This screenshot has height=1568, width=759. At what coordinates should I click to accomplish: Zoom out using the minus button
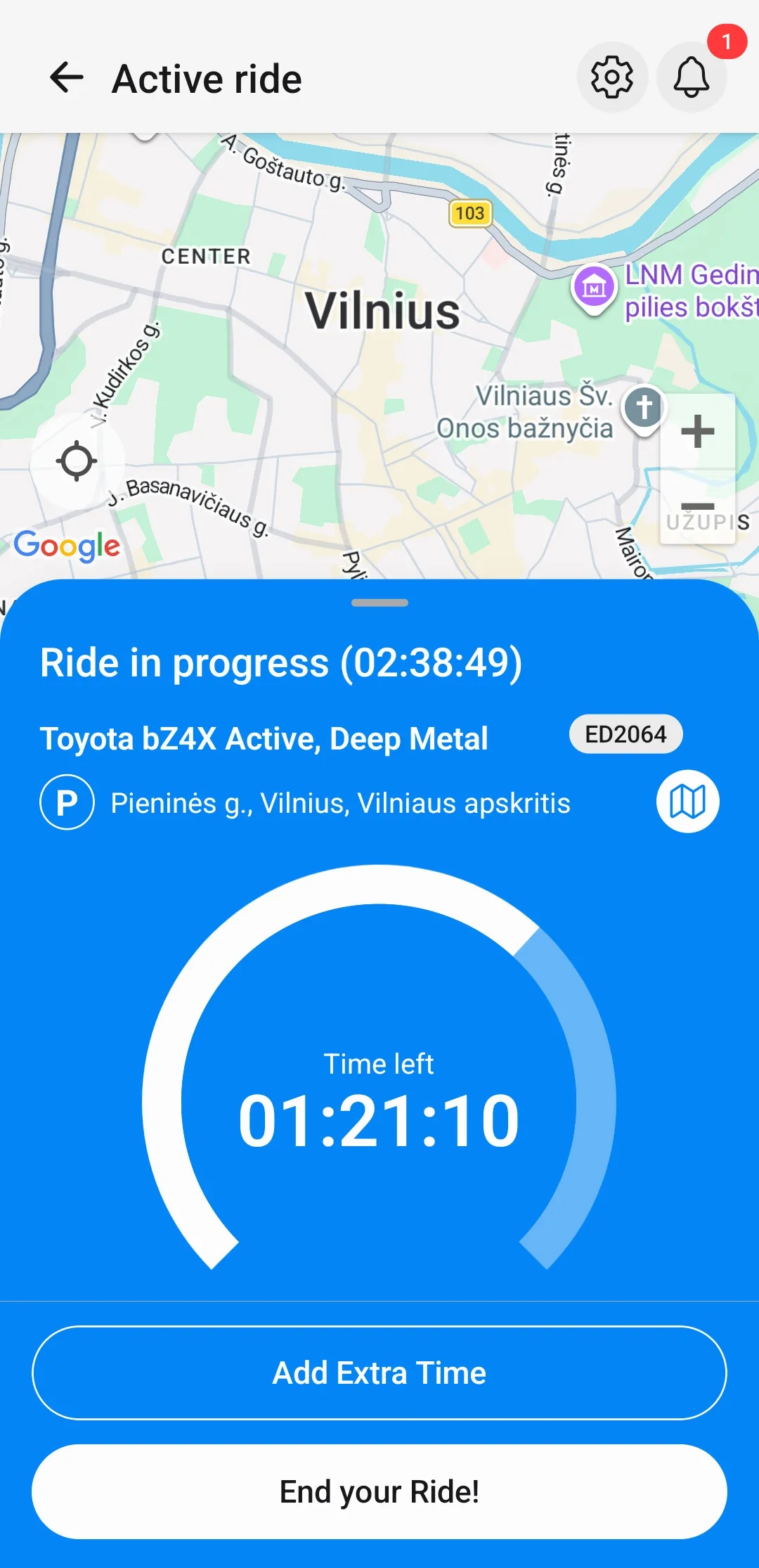pyautogui.click(x=697, y=508)
